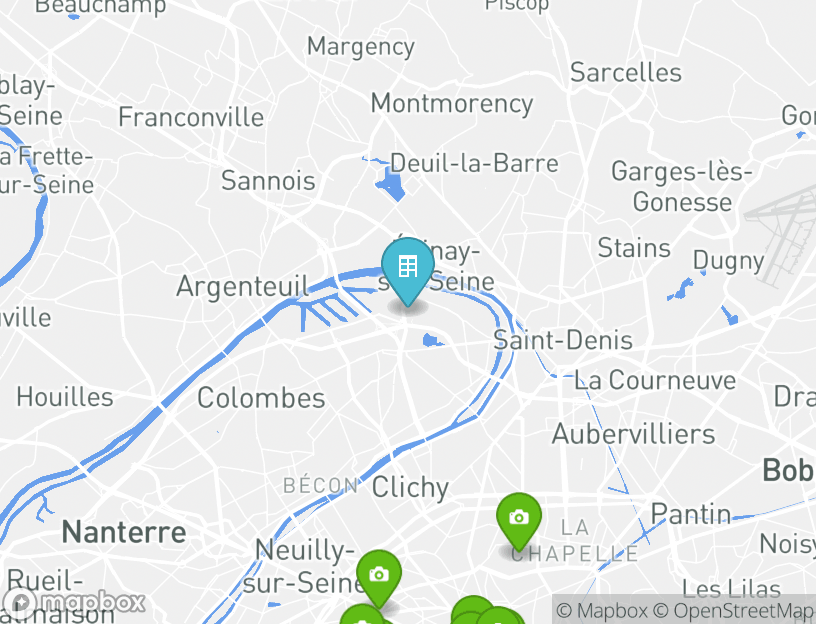Tap the blue building marker near Épinay-sur-Seine
Viewport: 816px width, 624px height.
[407, 269]
